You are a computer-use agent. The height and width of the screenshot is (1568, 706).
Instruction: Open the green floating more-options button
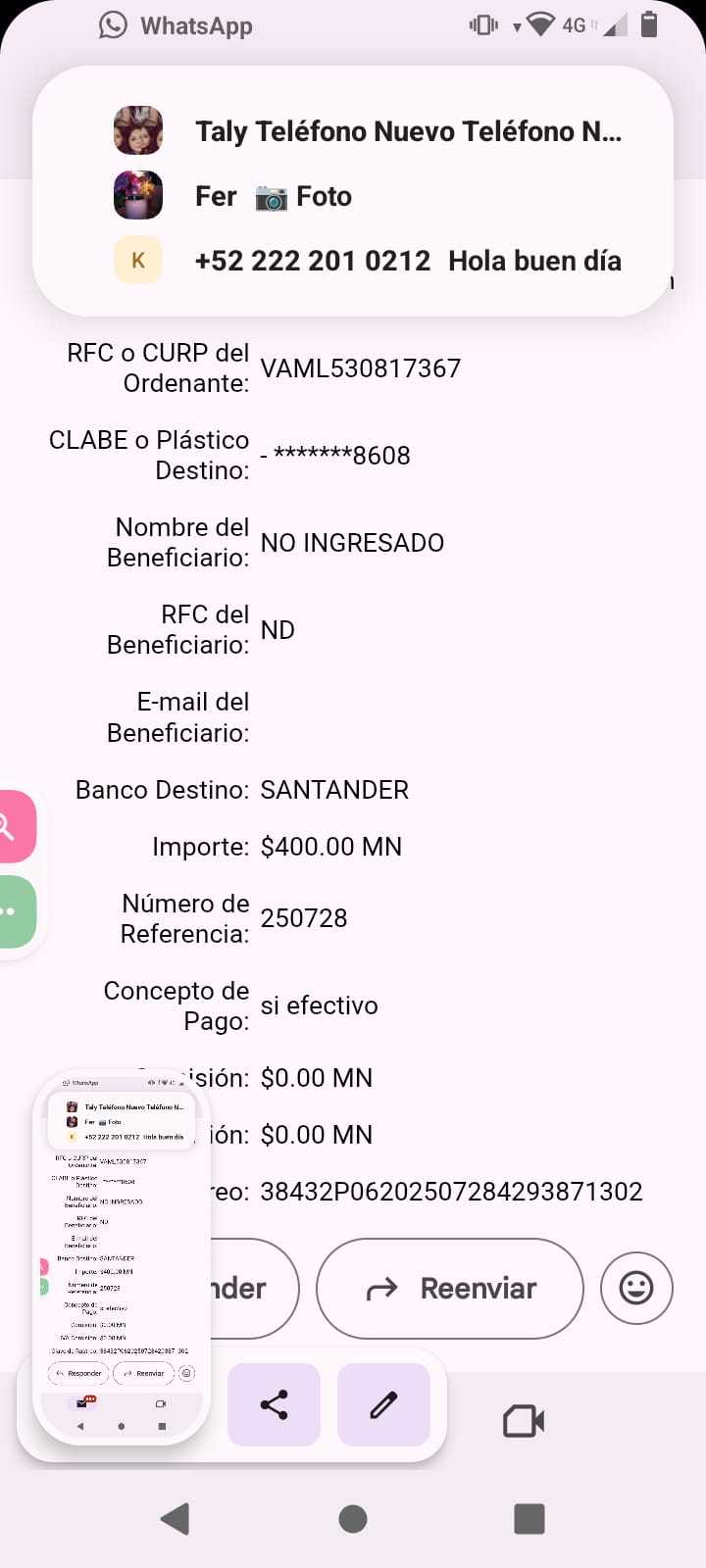(x=14, y=911)
